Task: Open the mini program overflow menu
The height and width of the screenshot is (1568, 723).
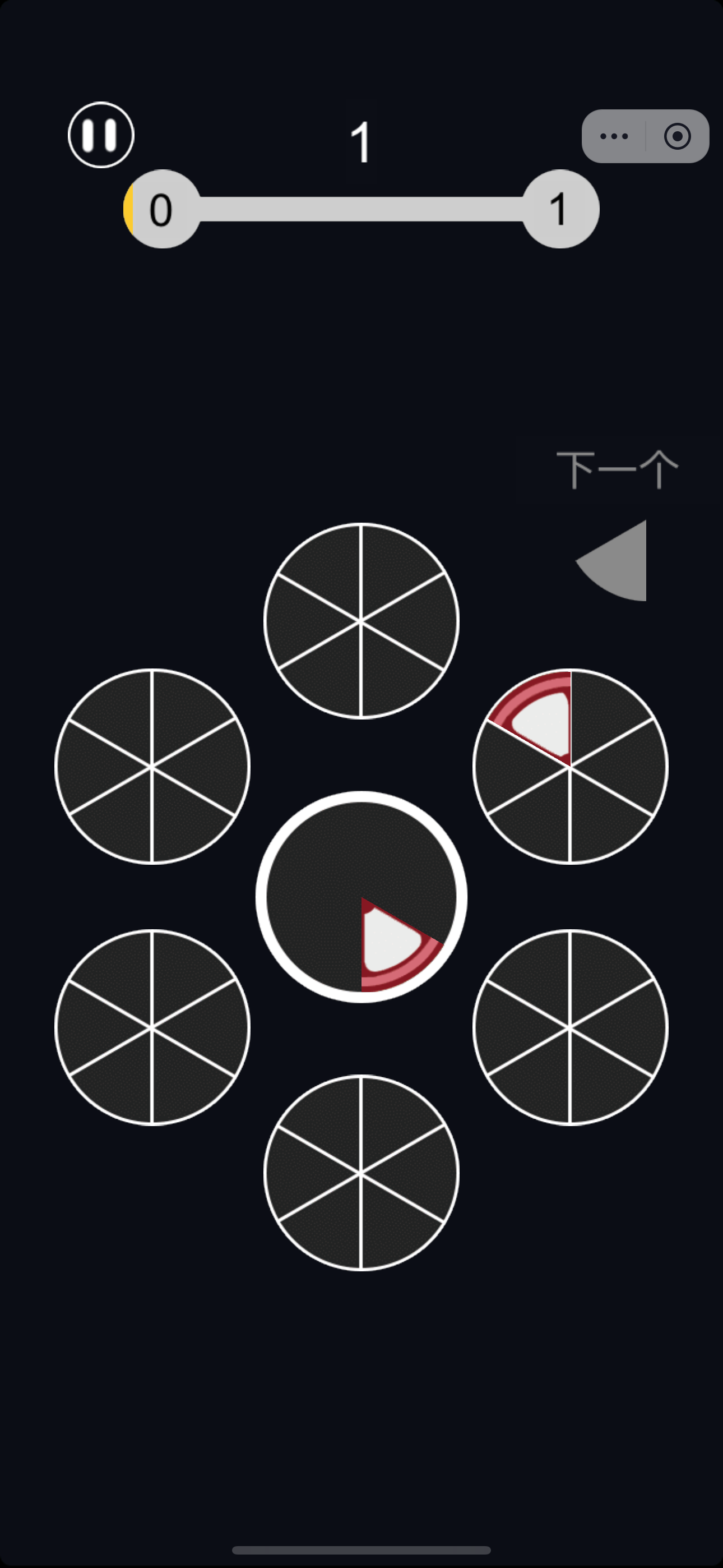Action: [x=614, y=136]
